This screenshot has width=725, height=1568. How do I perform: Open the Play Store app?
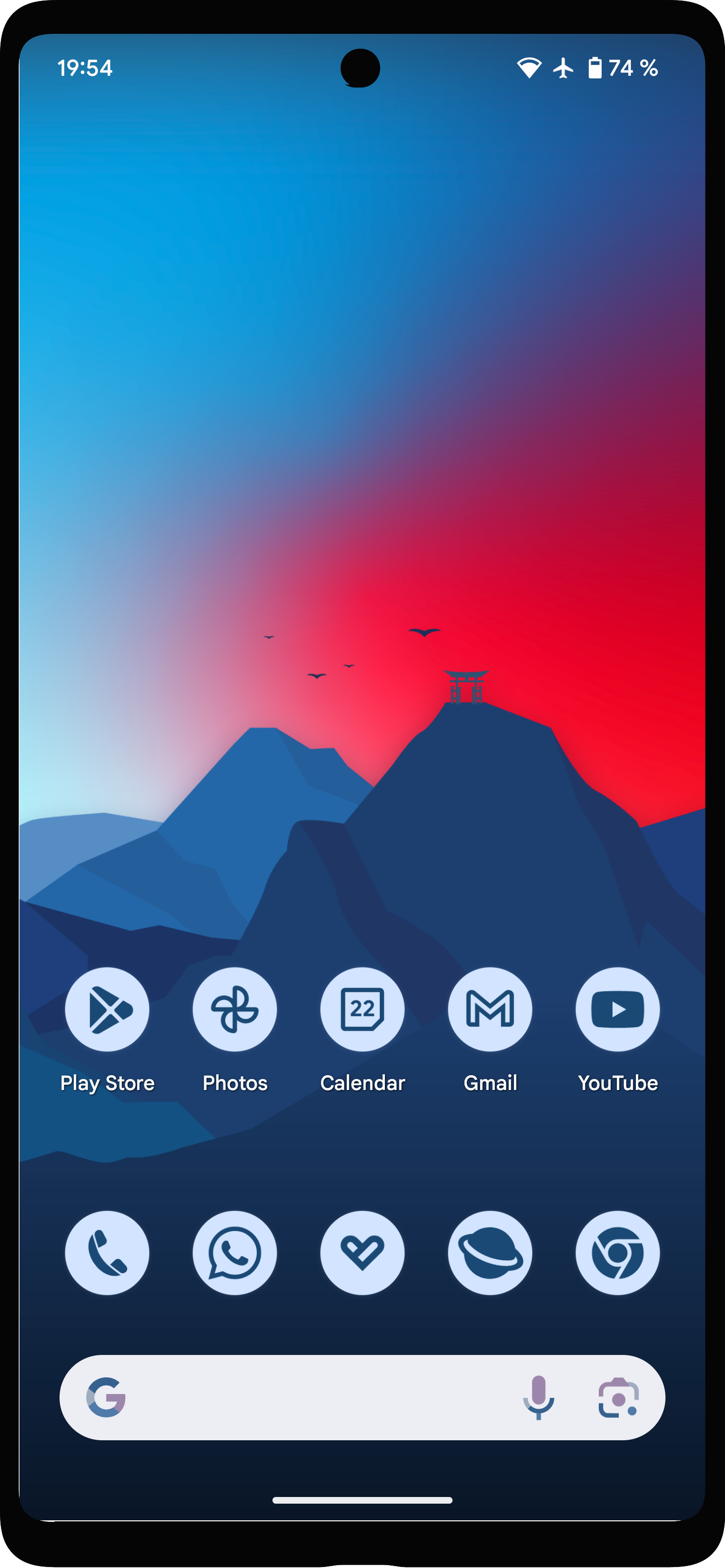pos(107,1009)
